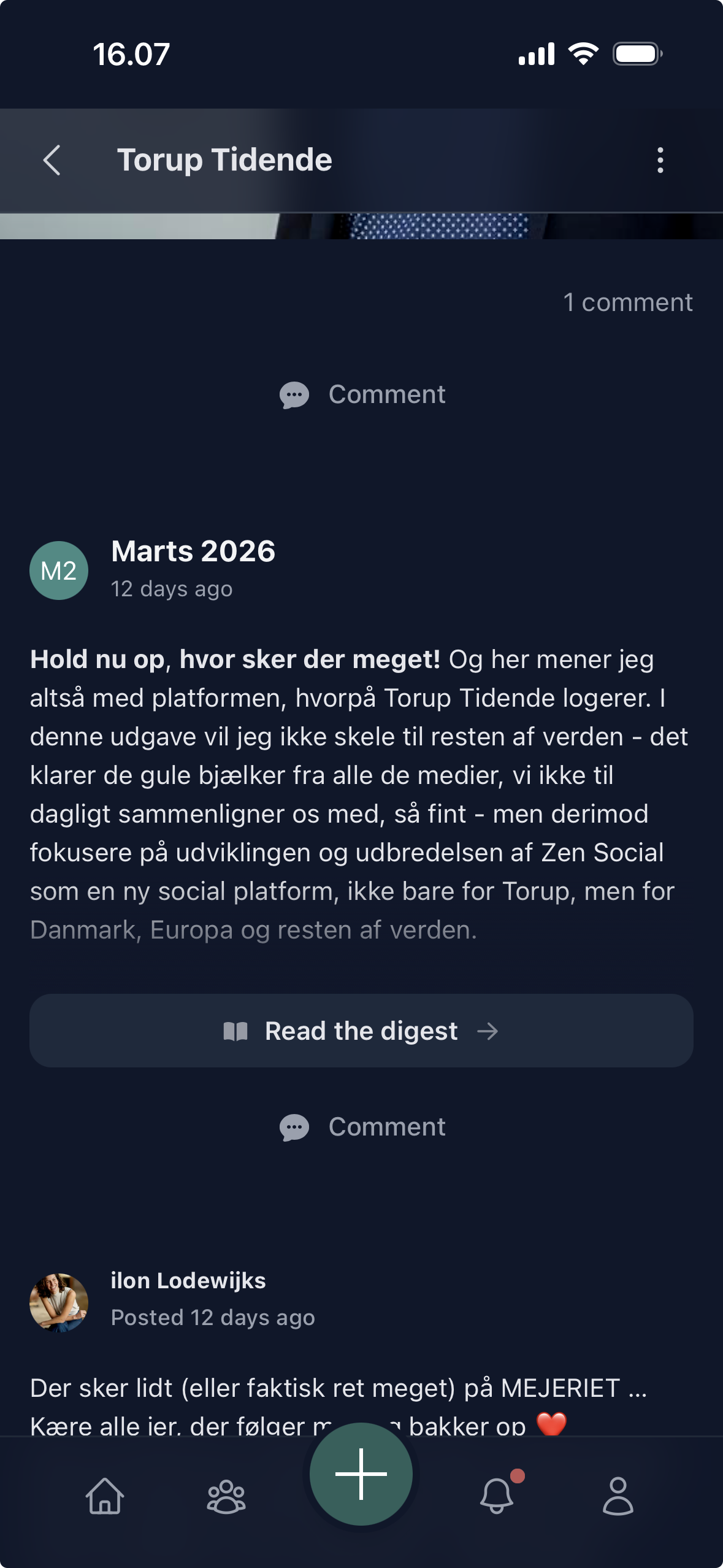View the 1 comment link
Image resolution: width=723 pixels, height=1568 pixels.
coord(627,302)
